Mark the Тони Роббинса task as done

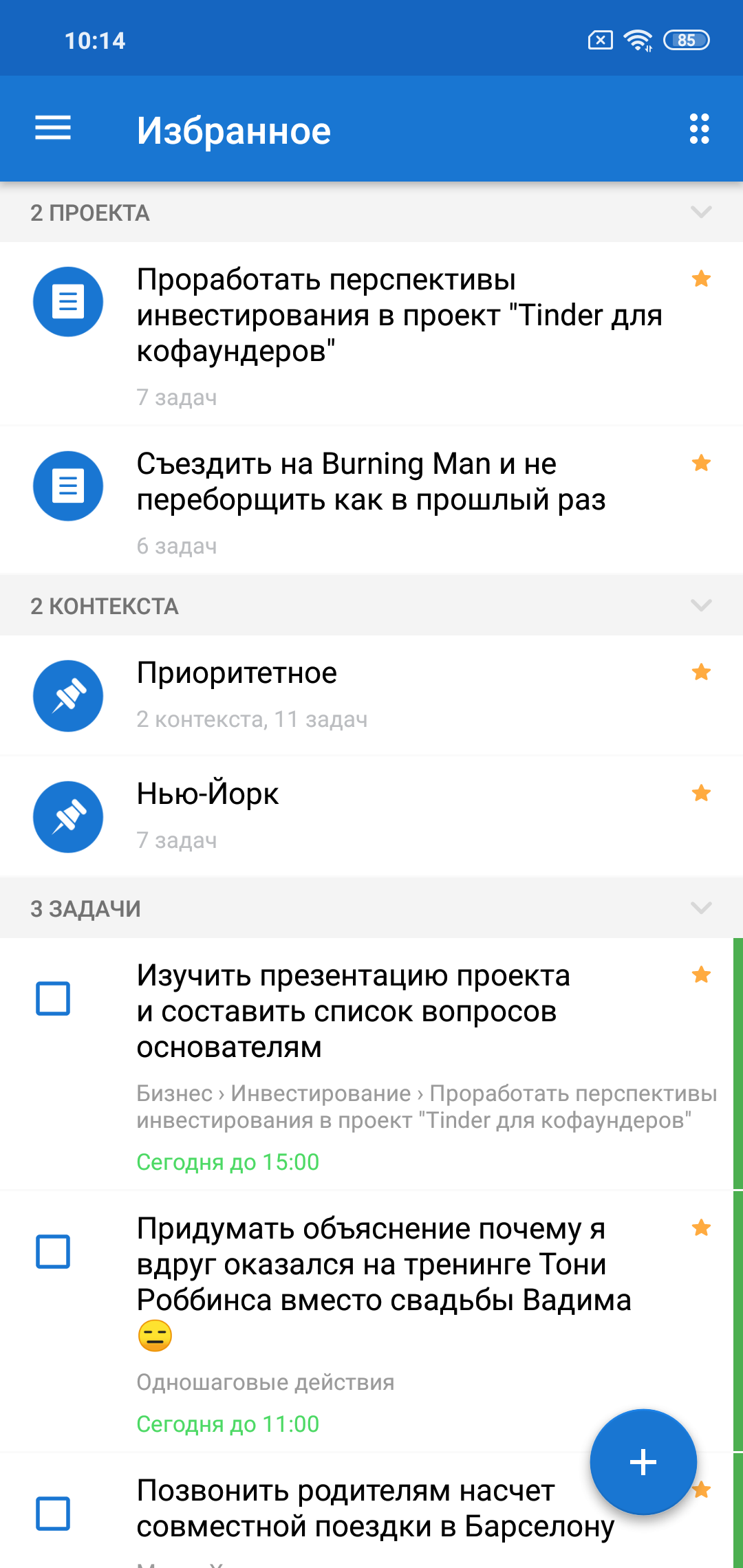53,1252
